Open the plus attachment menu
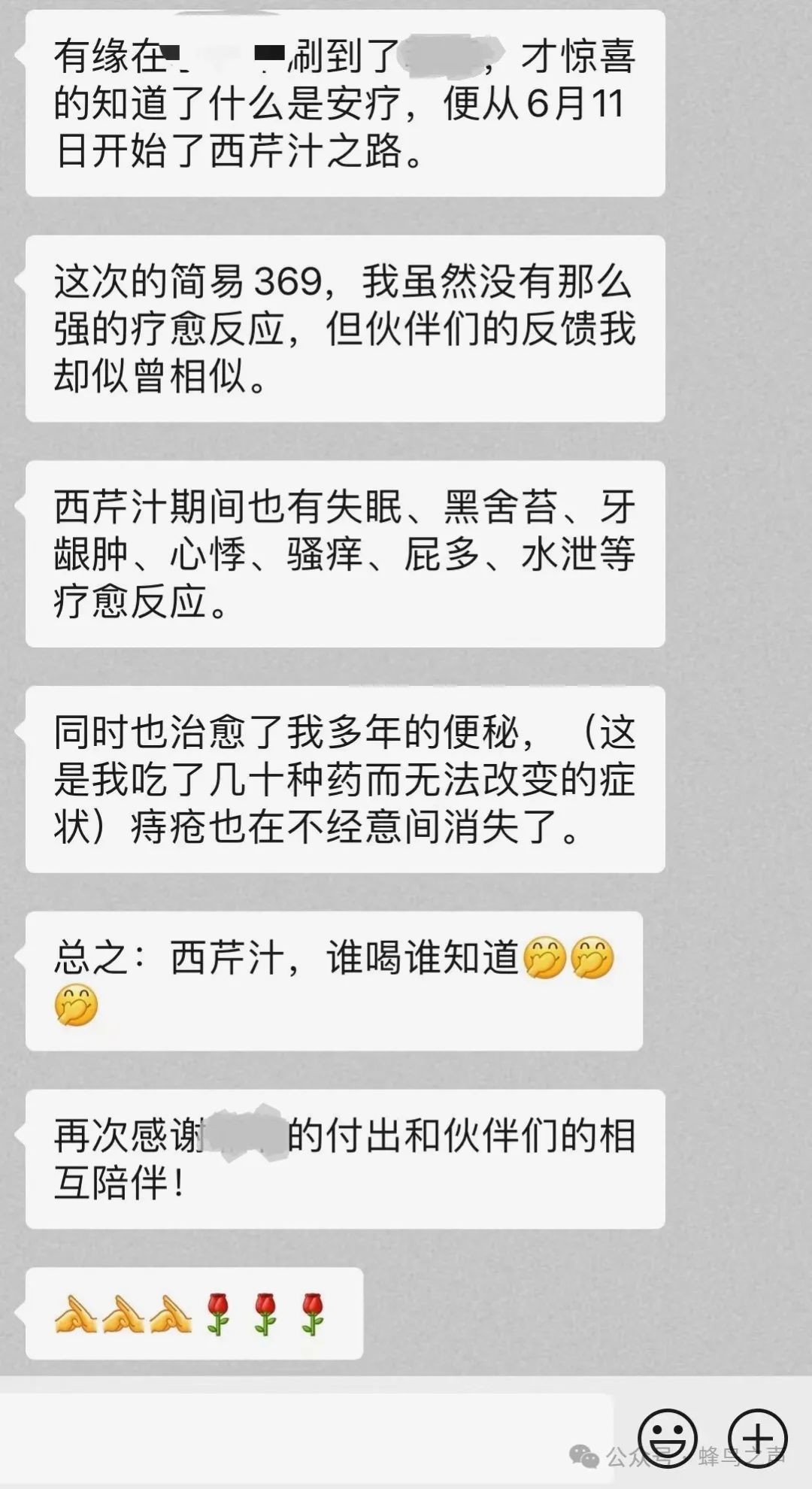Screen dimensions: 812x1489 (x=757, y=1437)
